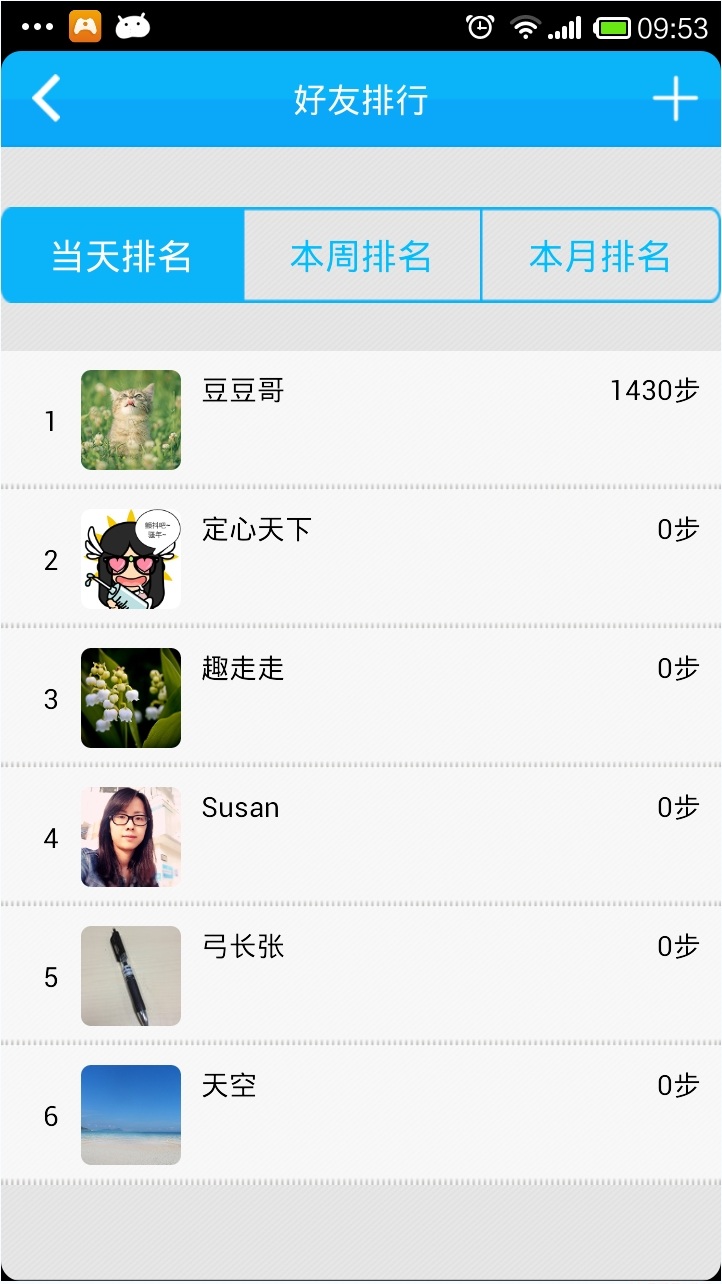
Task: Tap Susan's name in the list
Action: click(x=240, y=807)
